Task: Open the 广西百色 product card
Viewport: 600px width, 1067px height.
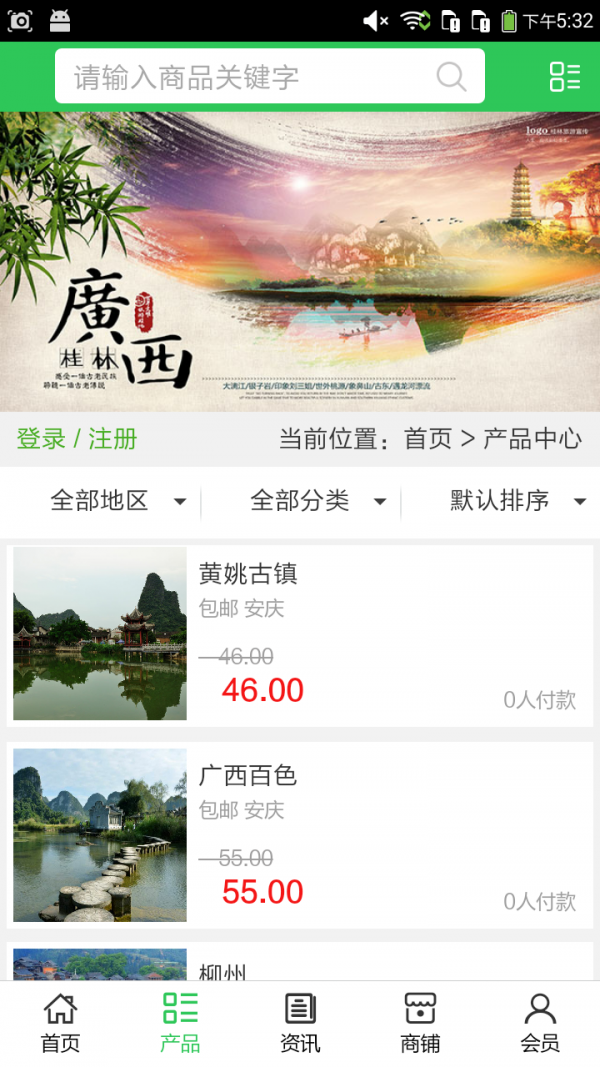Action: point(300,835)
